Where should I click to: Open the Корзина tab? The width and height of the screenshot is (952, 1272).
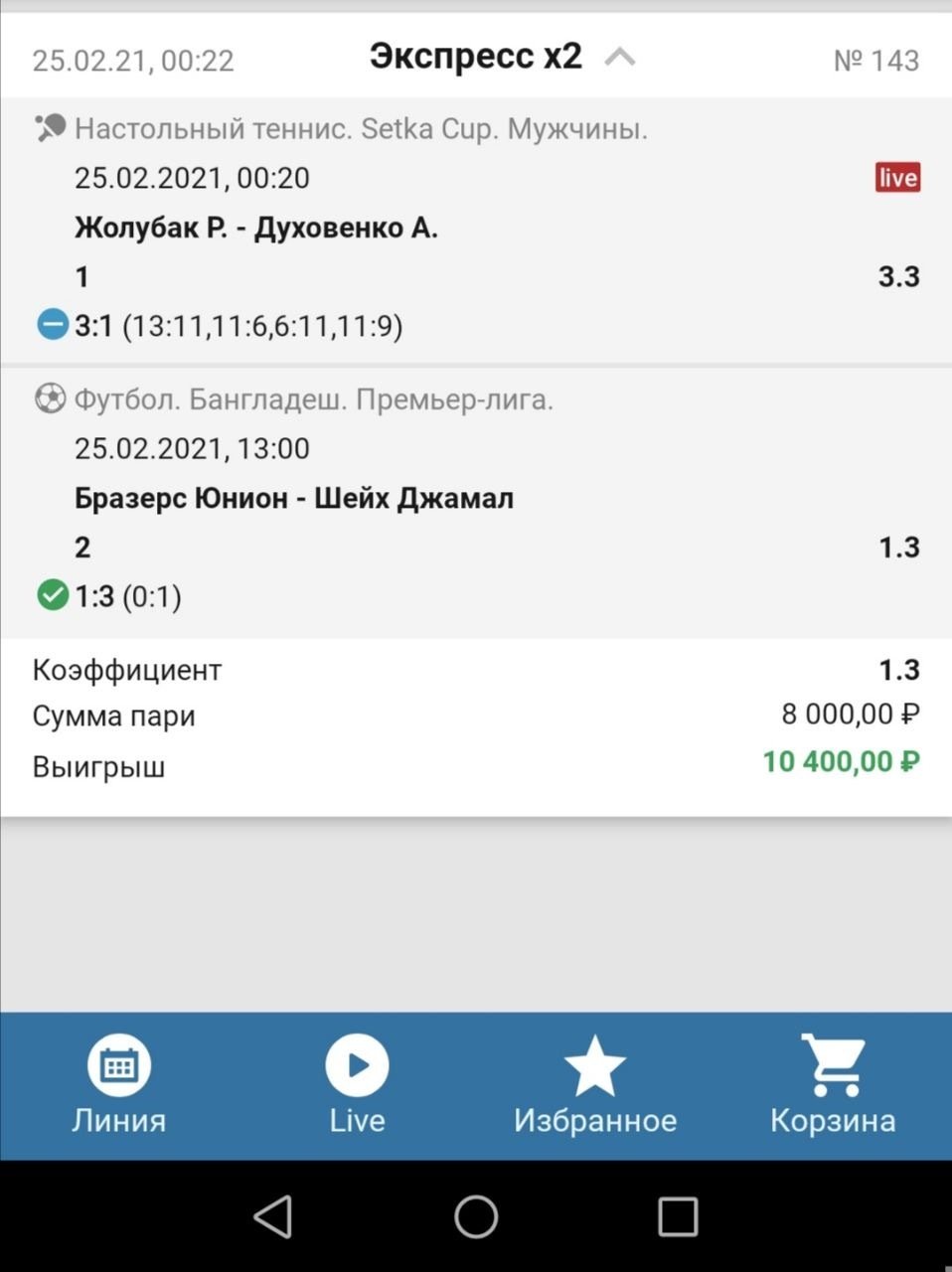[833, 1085]
